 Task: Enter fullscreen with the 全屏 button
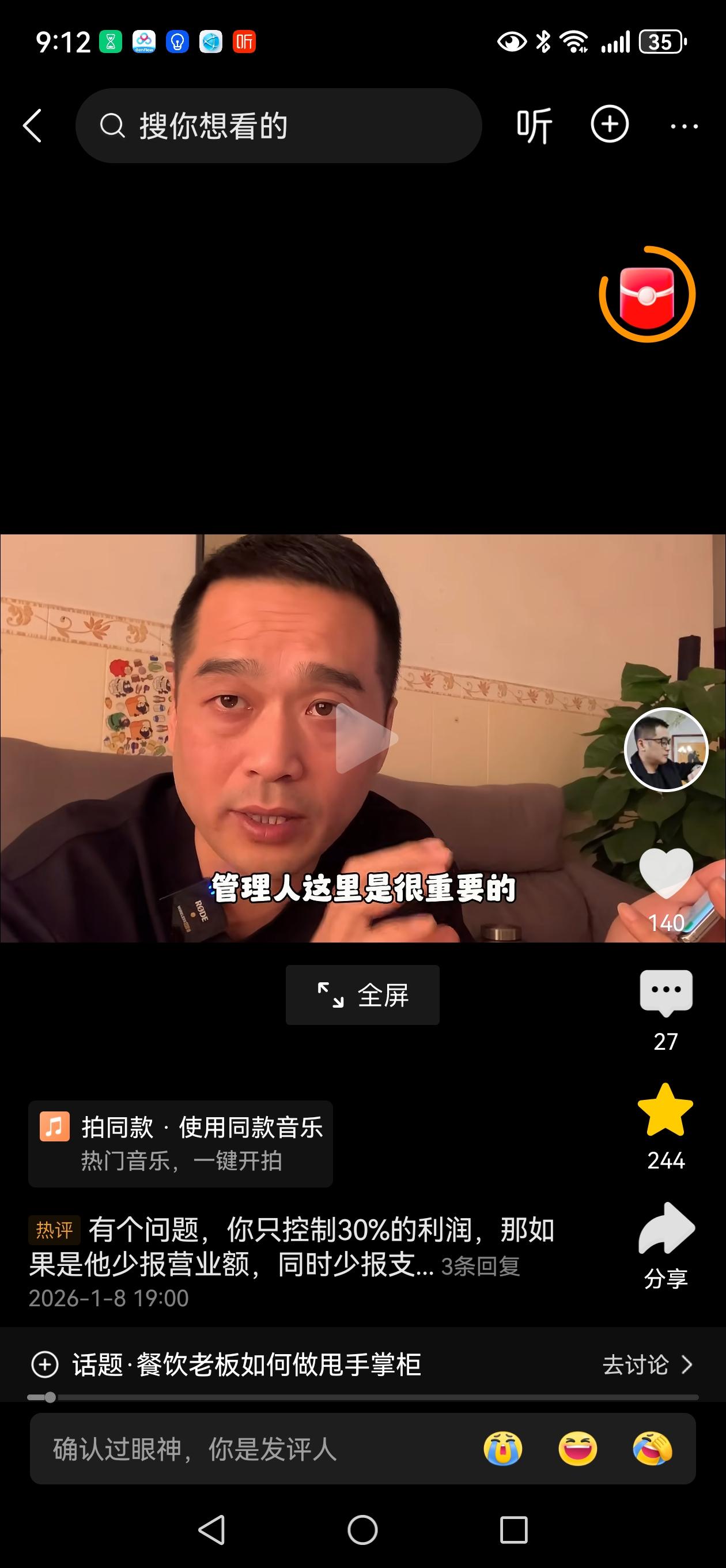pyautogui.click(x=361, y=994)
